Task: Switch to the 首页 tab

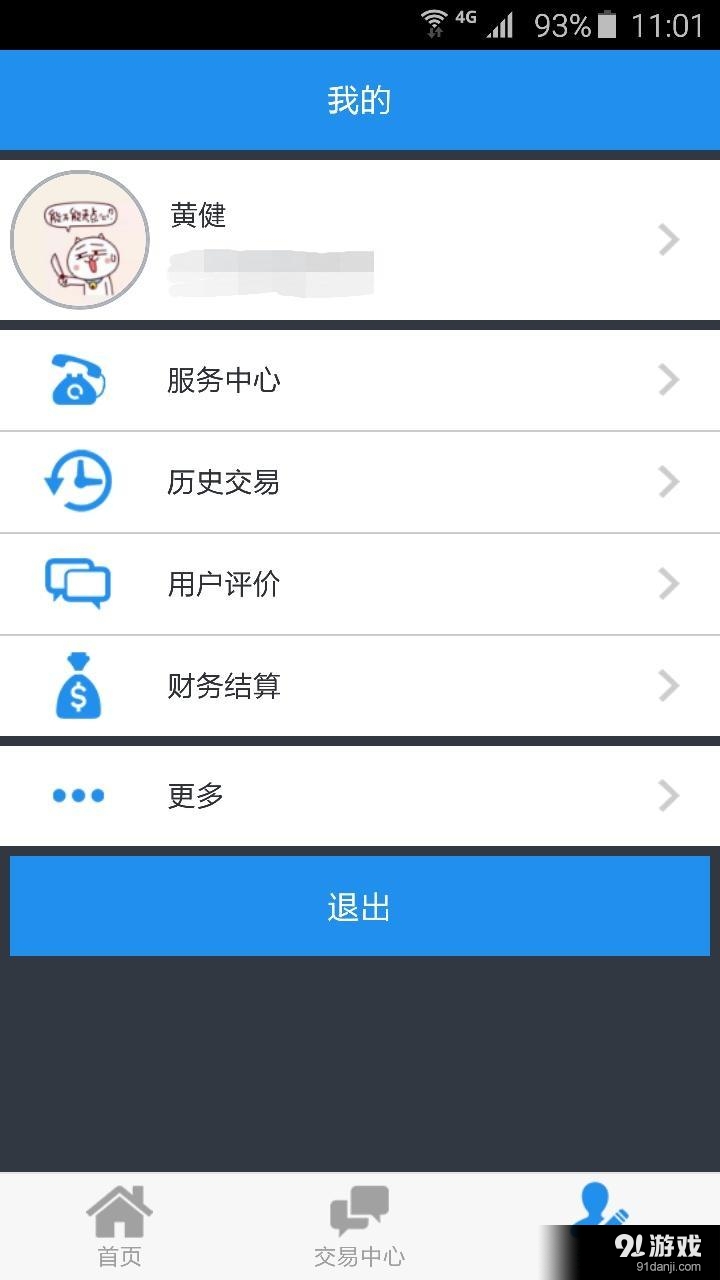Action: tap(119, 1225)
